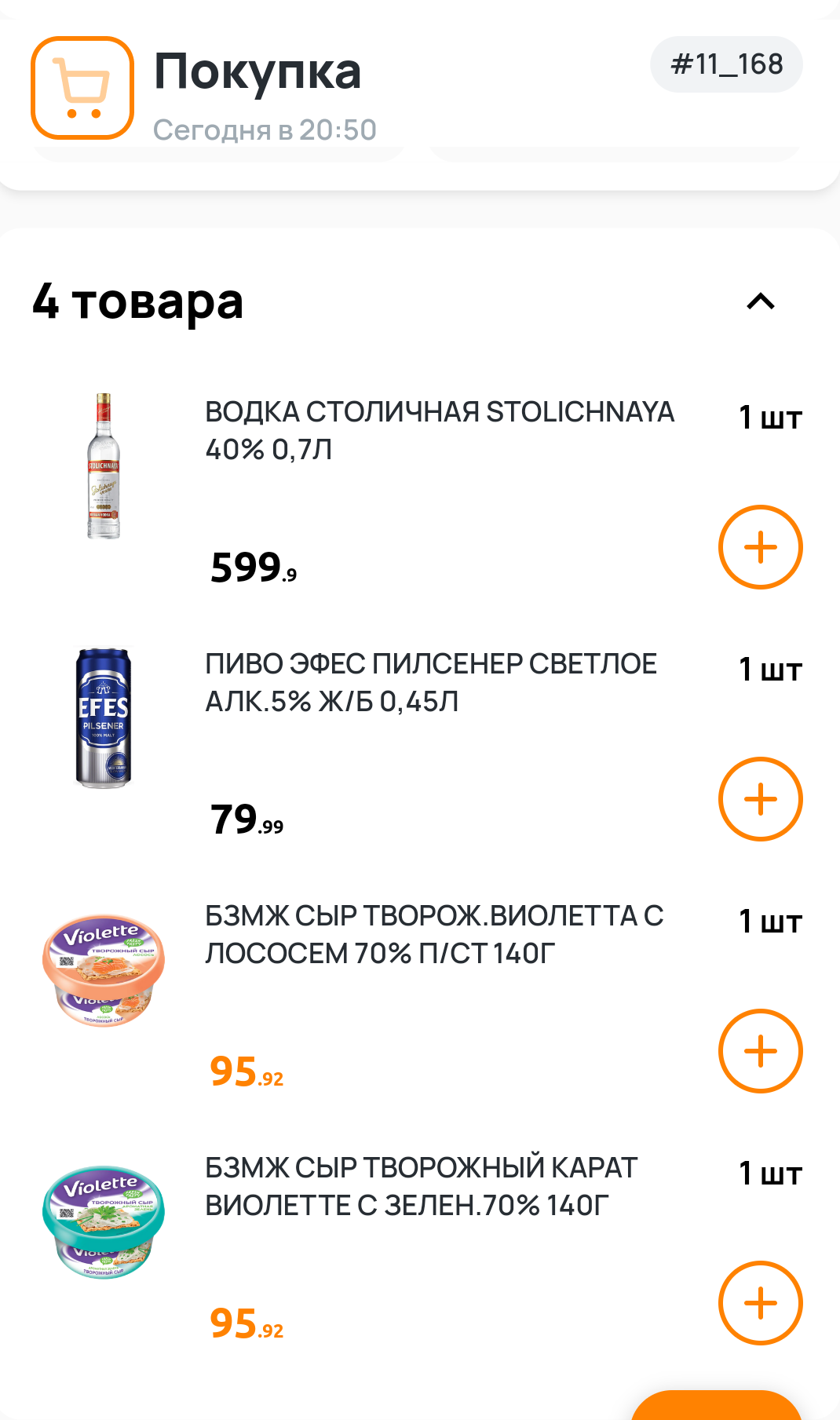The height and width of the screenshot is (1420, 840).
Task: Add Stolichnaya vodka with the plus button
Action: (760, 547)
